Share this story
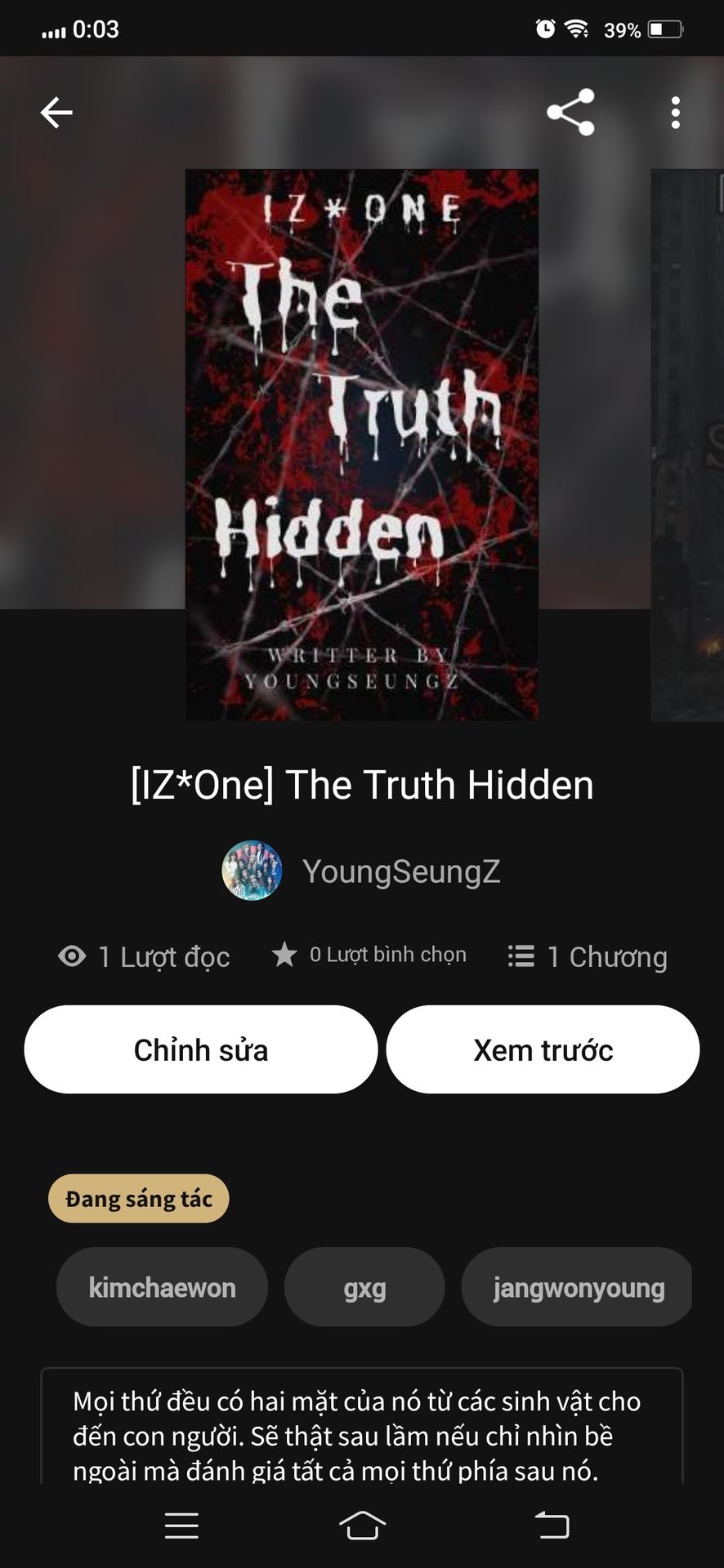 [x=570, y=113]
